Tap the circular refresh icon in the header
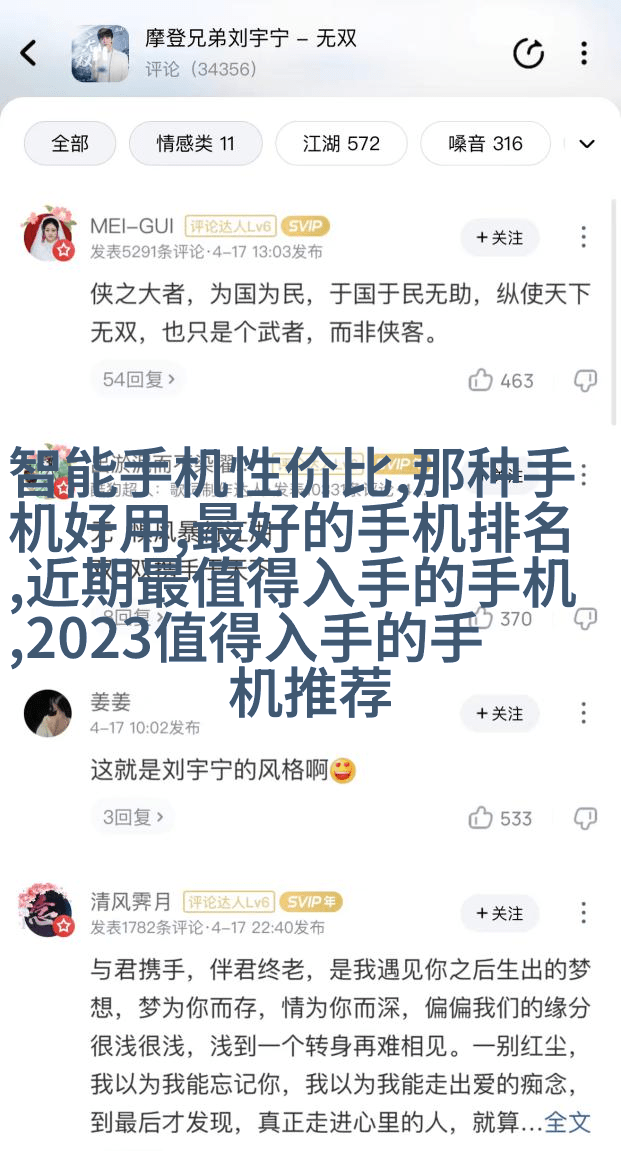This screenshot has width=621, height=1151. 528,53
